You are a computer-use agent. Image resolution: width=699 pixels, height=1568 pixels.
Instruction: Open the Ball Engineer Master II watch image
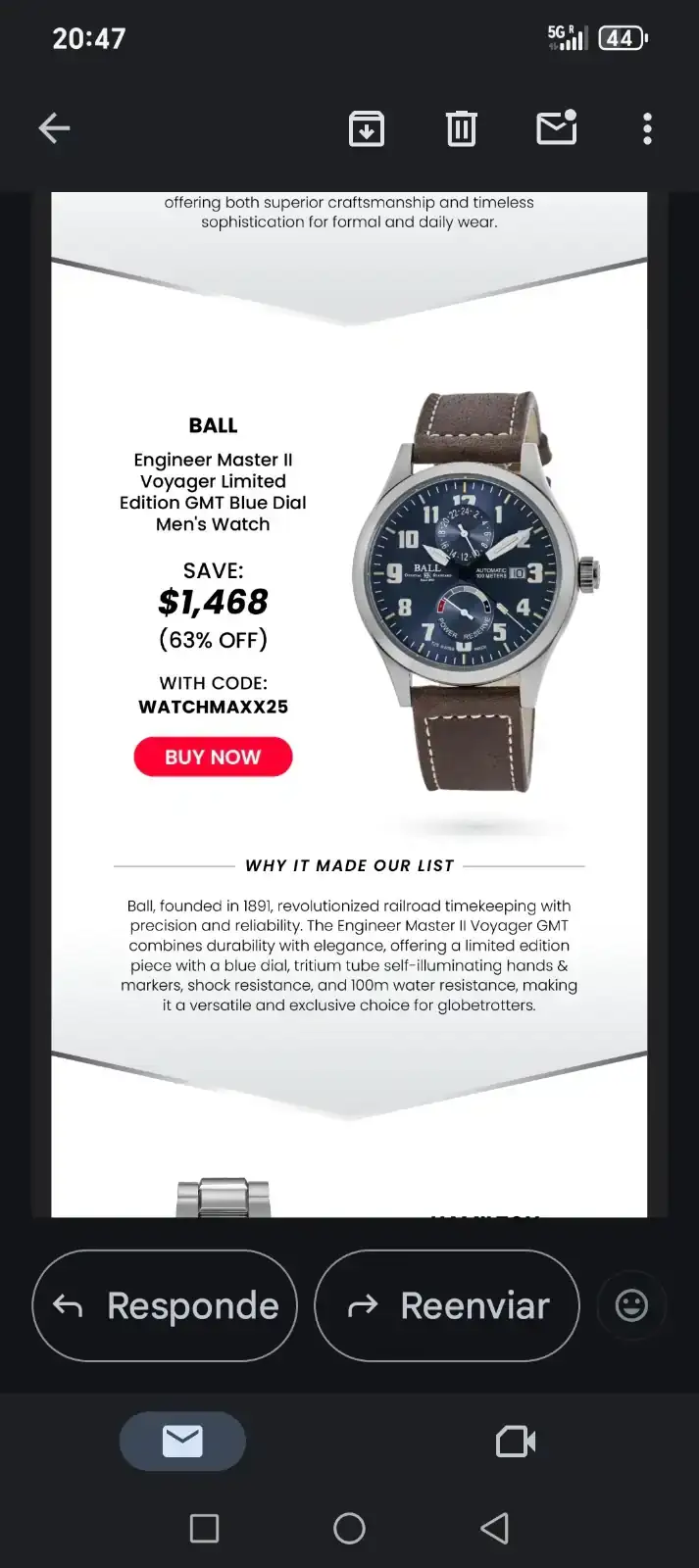tap(474, 593)
